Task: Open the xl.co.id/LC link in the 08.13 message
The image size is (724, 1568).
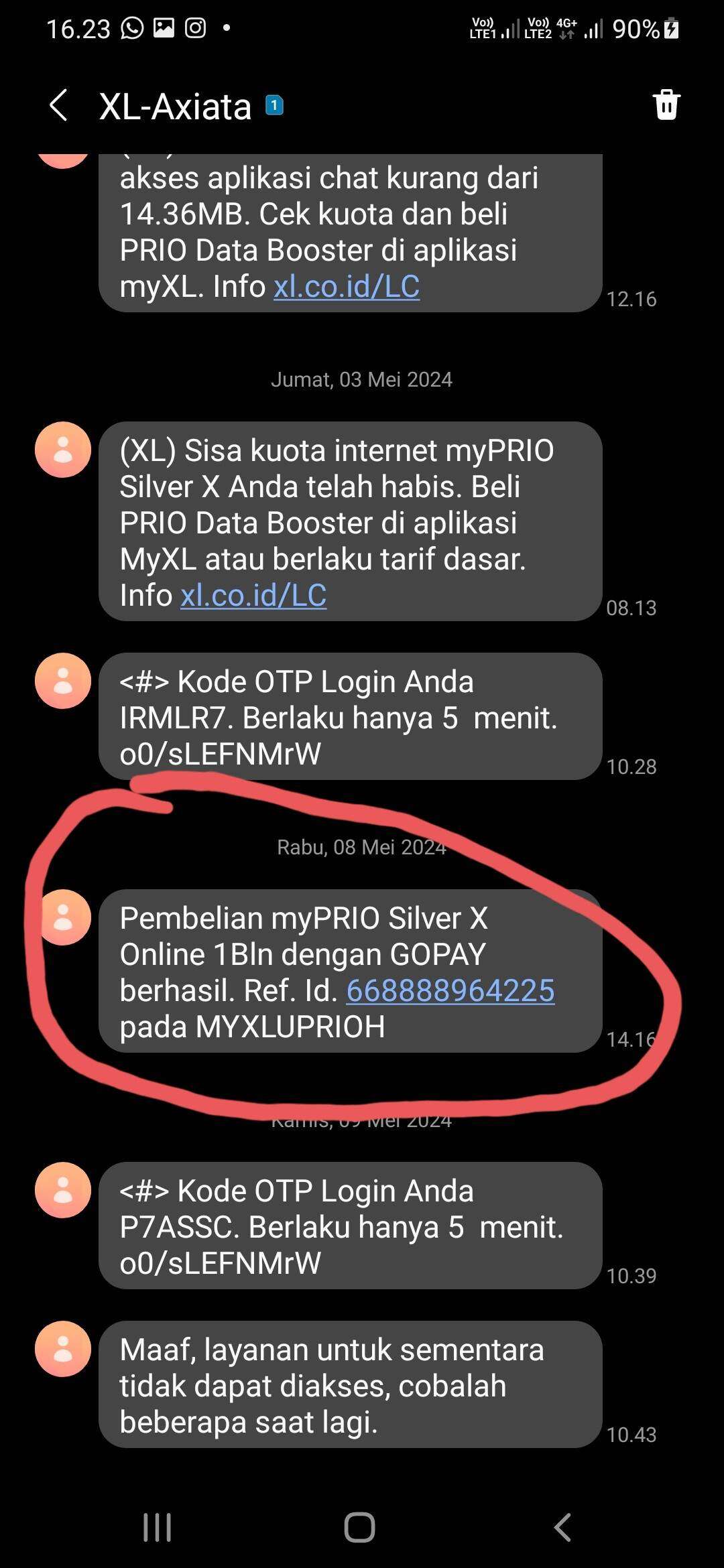Action: tap(253, 596)
